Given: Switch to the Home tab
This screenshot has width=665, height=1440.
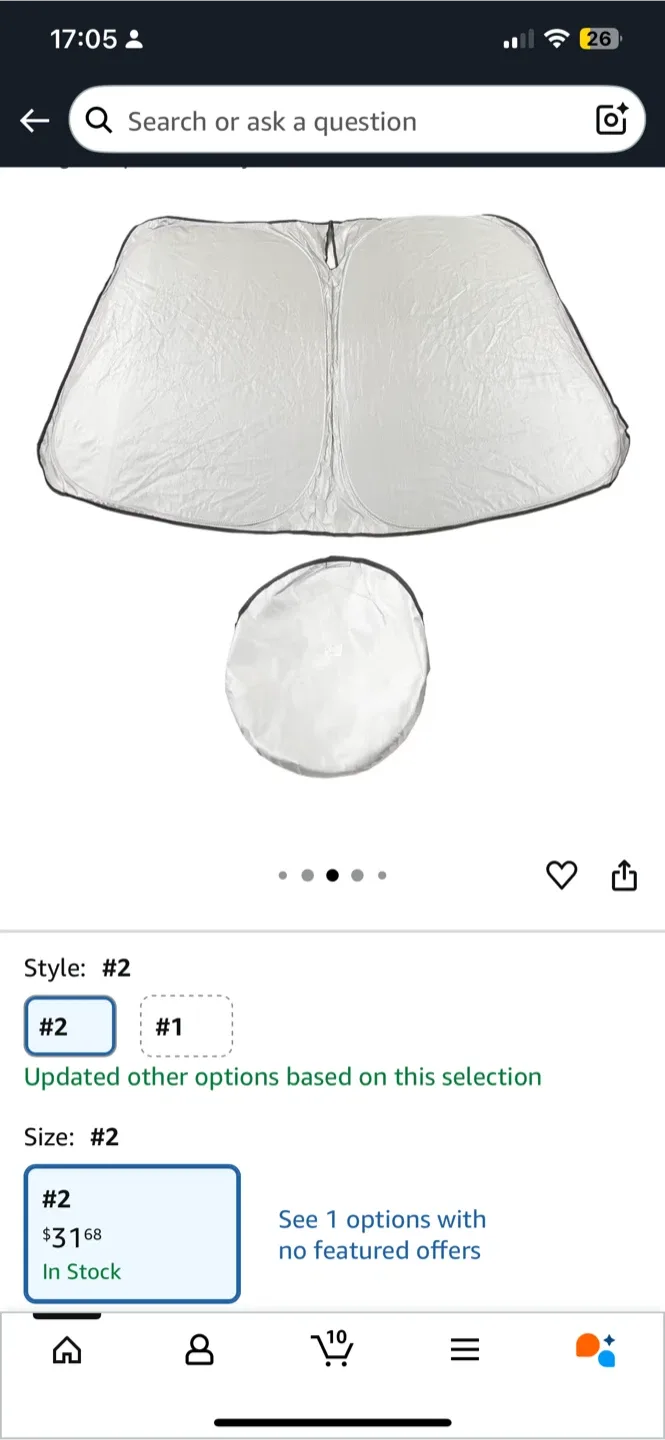Looking at the screenshot, I should (67, 1351).
